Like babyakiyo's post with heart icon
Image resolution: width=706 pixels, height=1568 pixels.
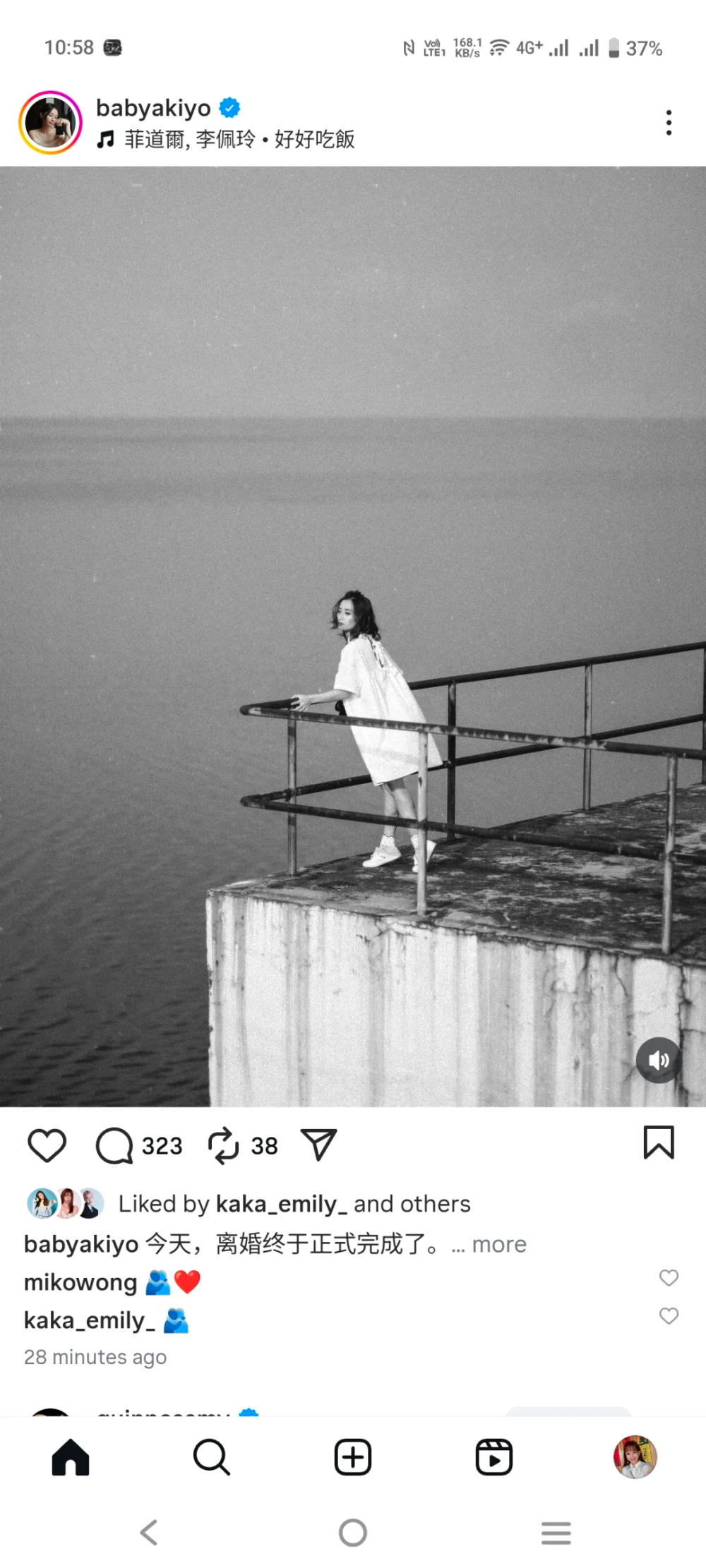pyautogui.click(x=47, y=1145)
